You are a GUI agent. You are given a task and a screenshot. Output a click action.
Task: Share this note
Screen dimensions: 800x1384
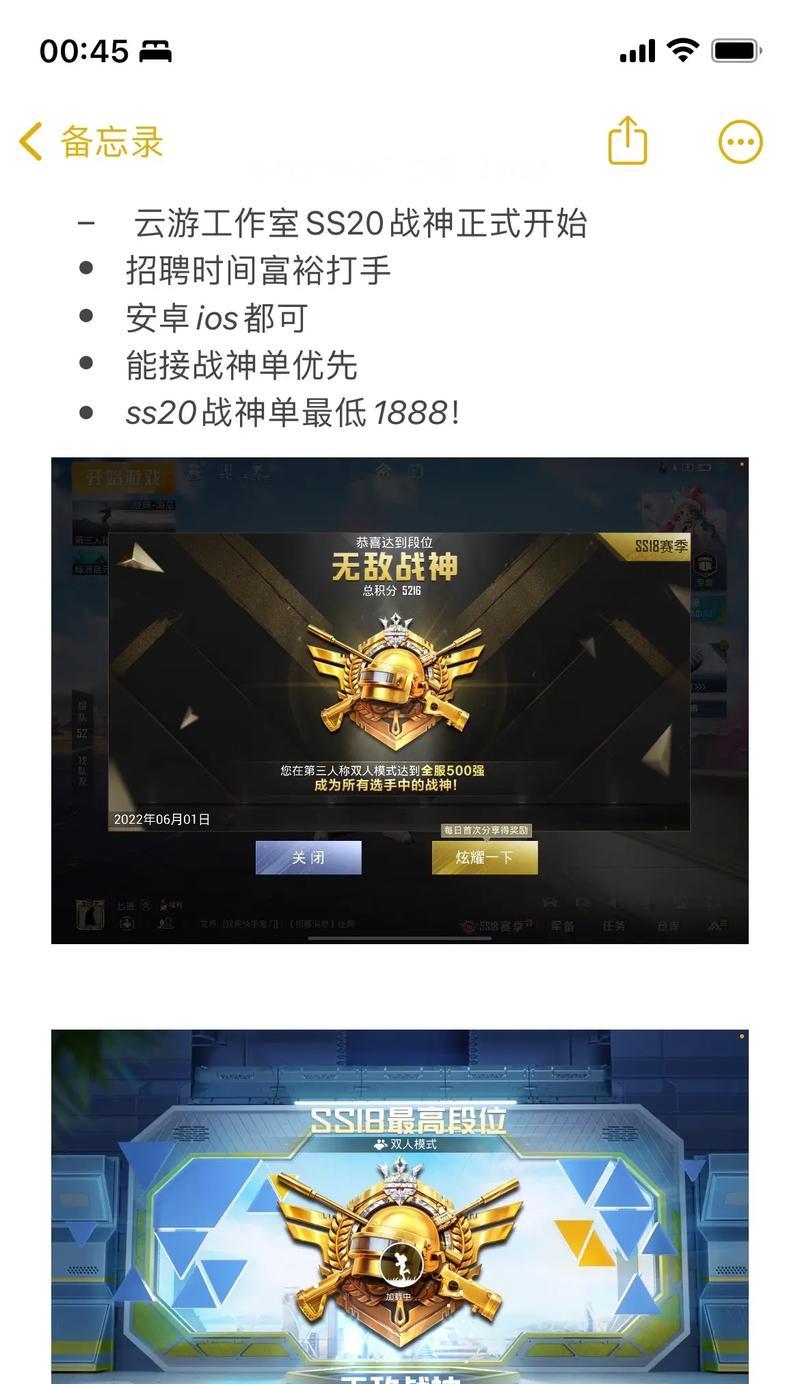click(627, 141)
